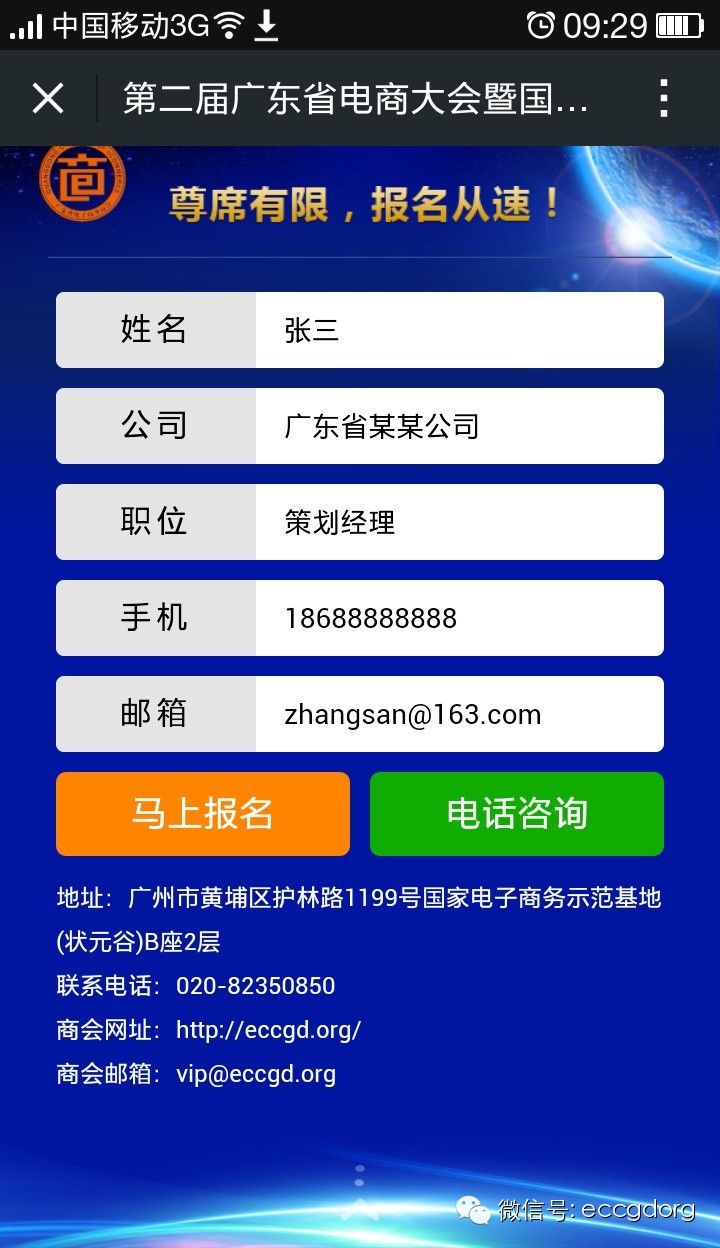Select the 职位 position field
The width and height of the screenshot is (720, 1248).
(x=458, y=522)
